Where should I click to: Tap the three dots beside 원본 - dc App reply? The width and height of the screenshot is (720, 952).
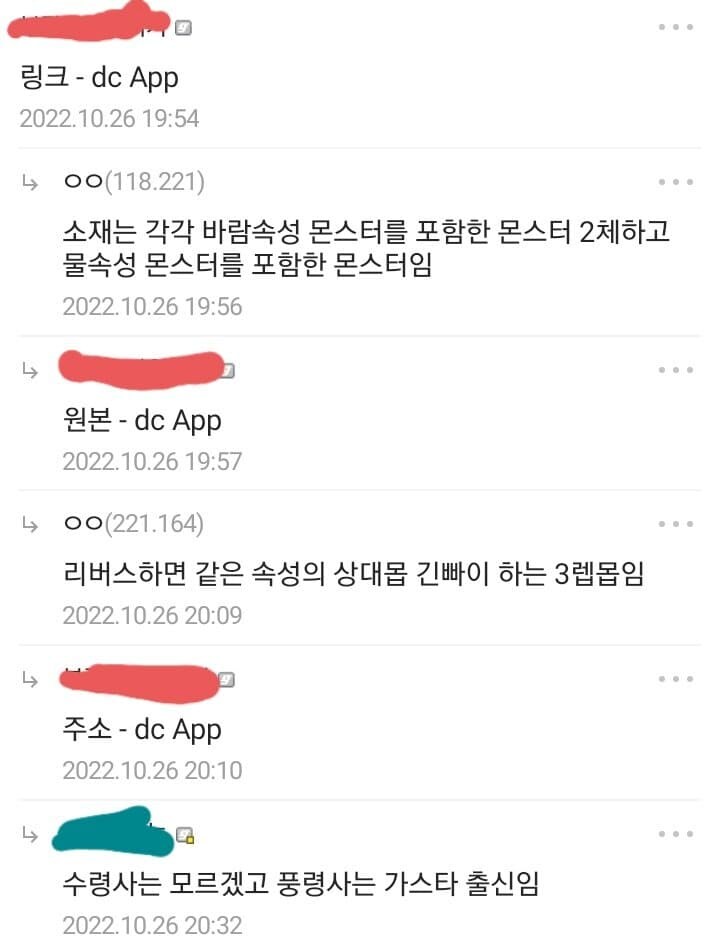(x=675, y=370)
